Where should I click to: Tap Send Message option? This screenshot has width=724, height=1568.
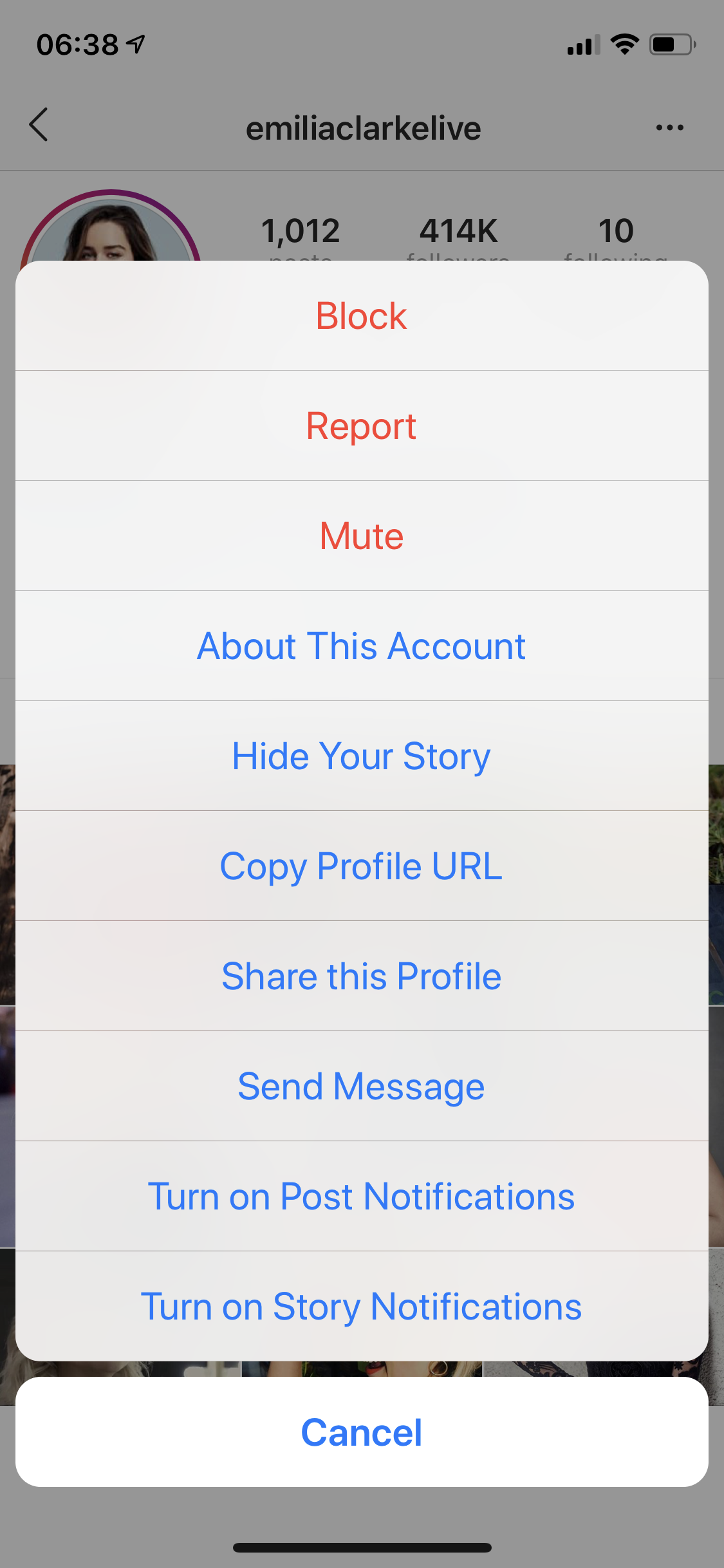point(362,1087)
